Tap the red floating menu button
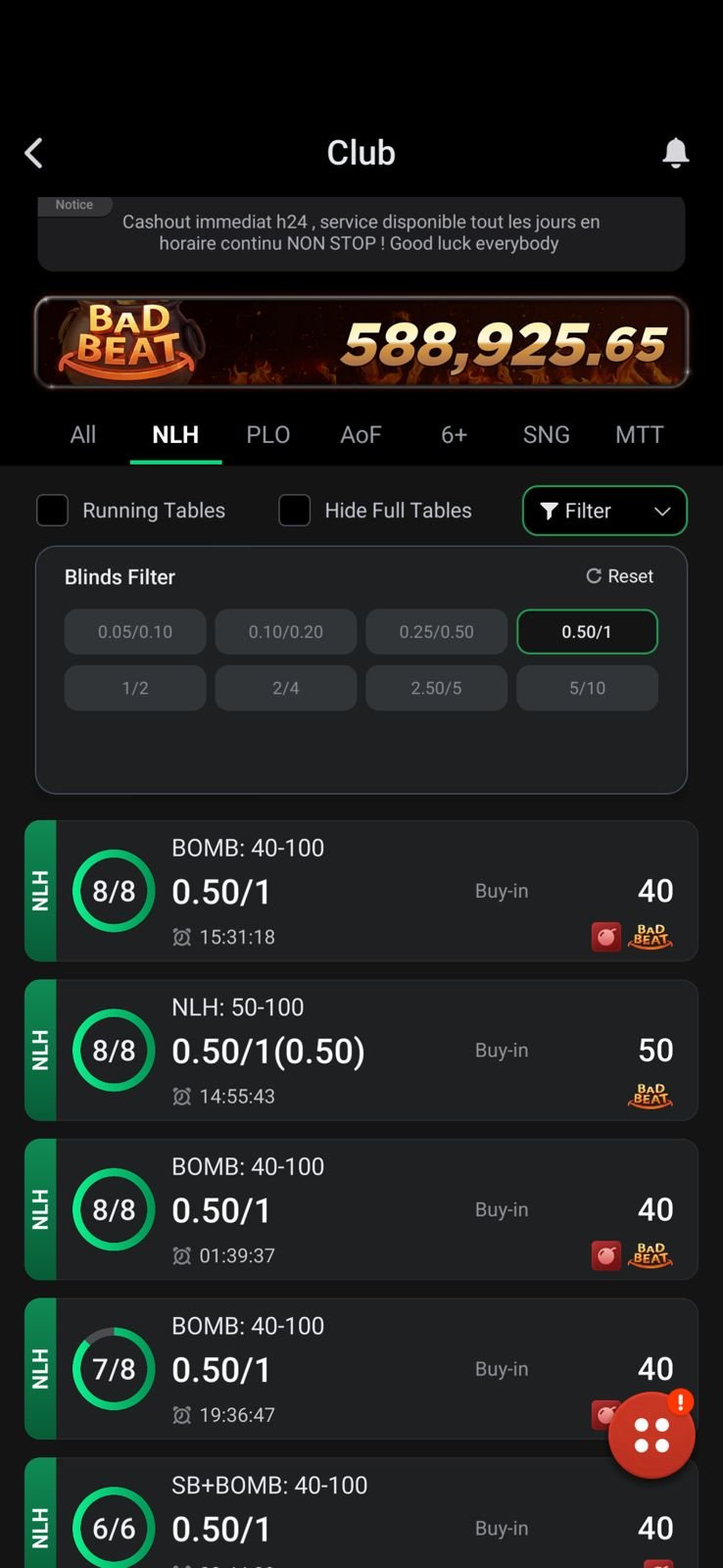This screenshot has width=723, height=1568. point(651,1435)
